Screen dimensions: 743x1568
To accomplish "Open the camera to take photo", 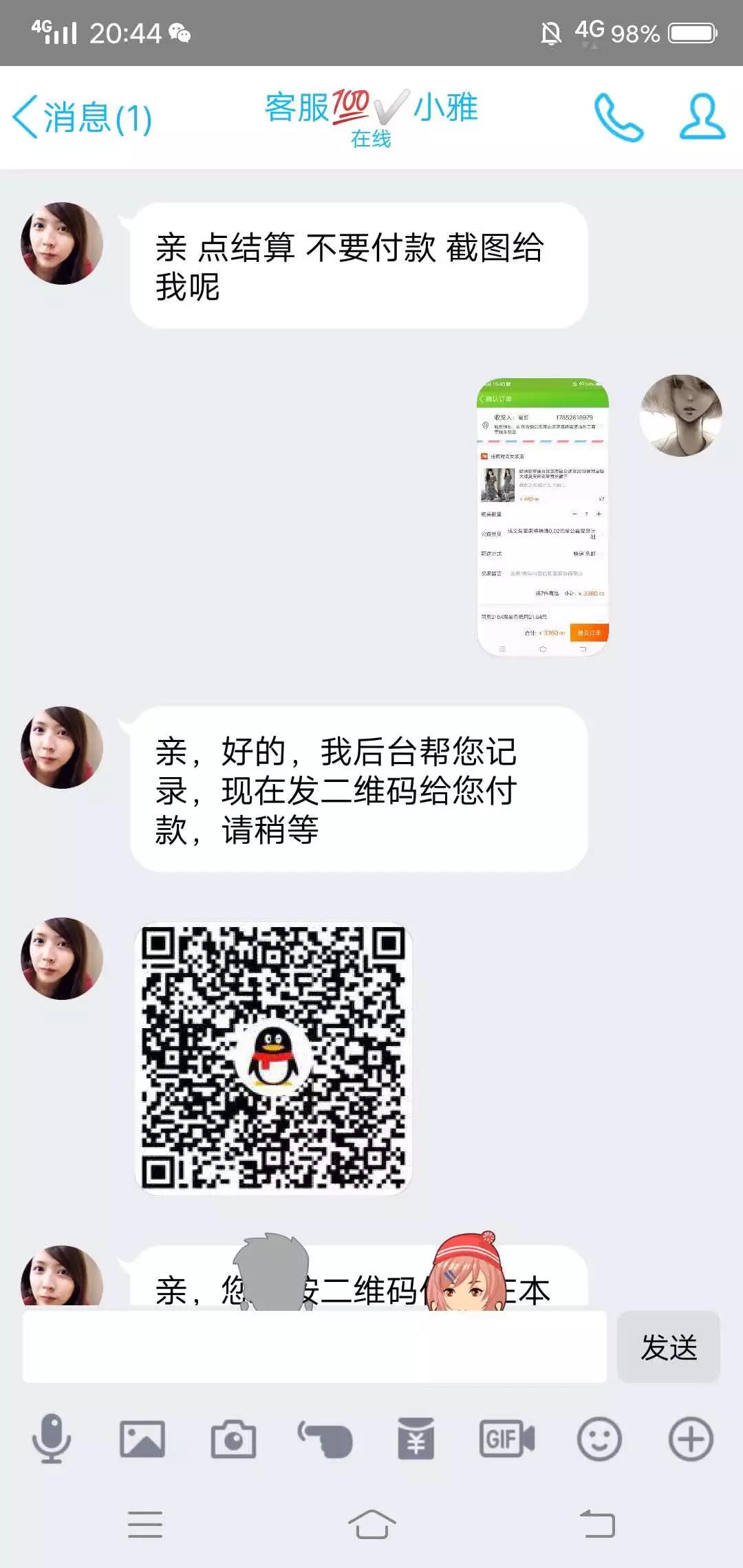I will click(233, 1439).
